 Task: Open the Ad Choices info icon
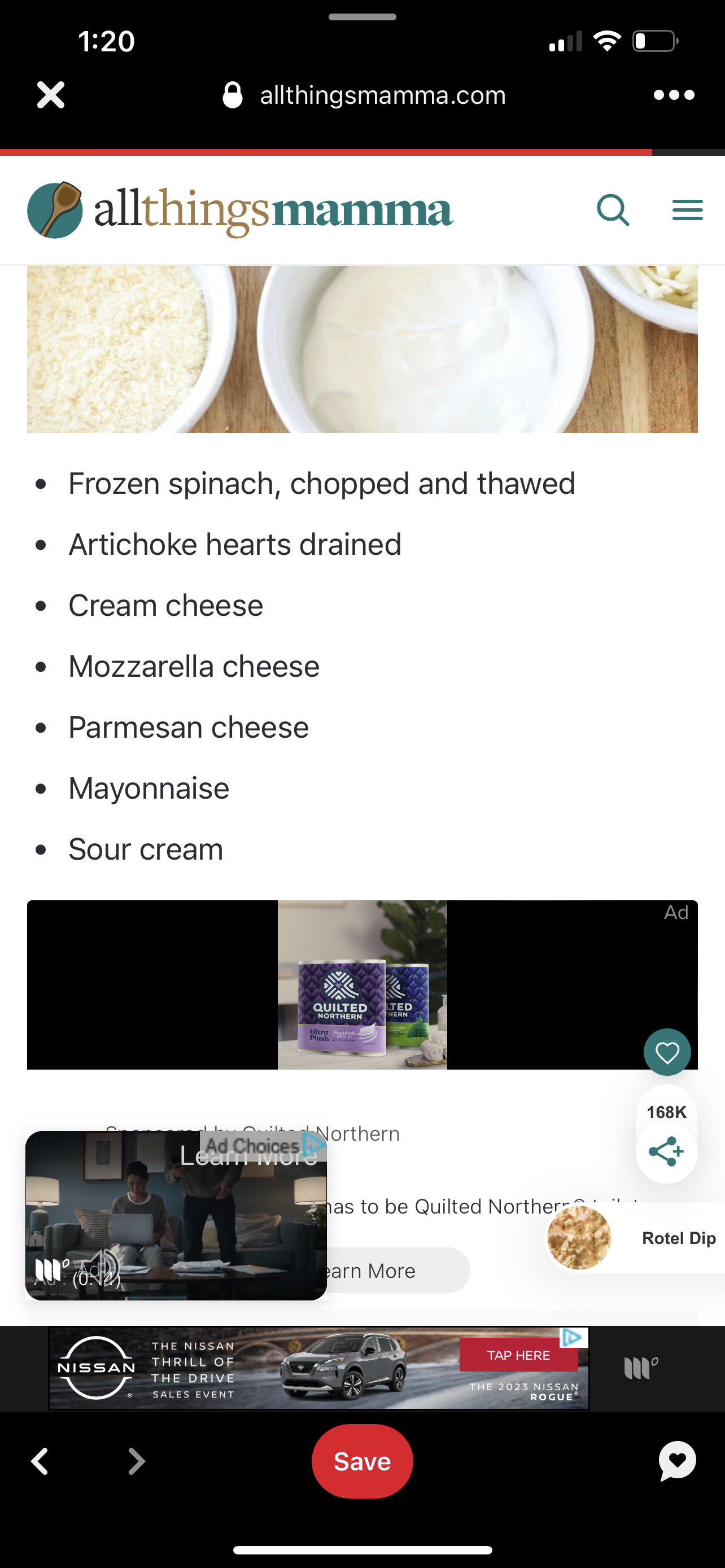click(313, 1146)
